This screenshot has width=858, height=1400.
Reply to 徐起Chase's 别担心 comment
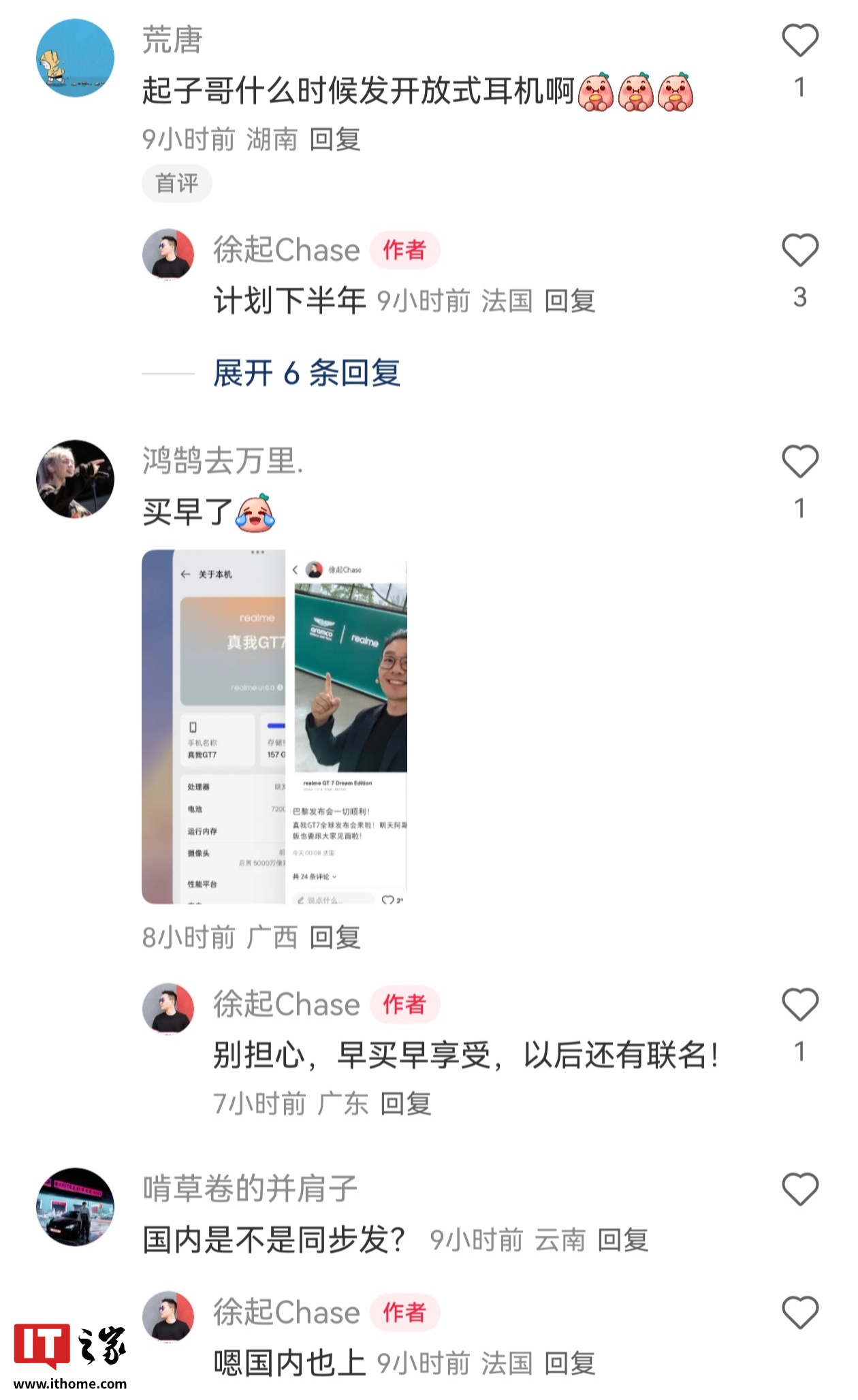pos(405,1104)
